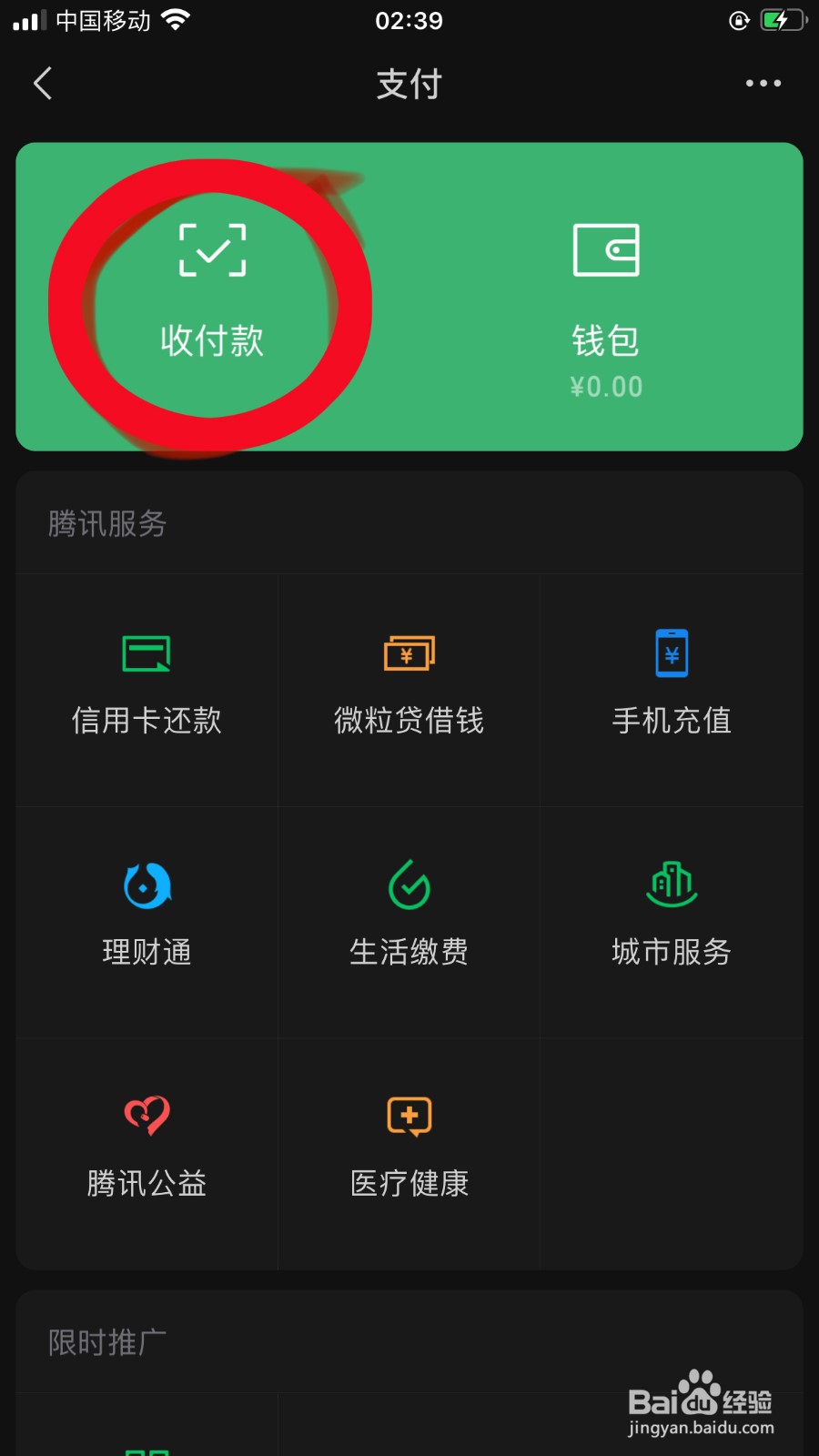Select 生活缴费 utility payments
Viewport: 819px width, 1456px height.
click(x=409, y=919)
